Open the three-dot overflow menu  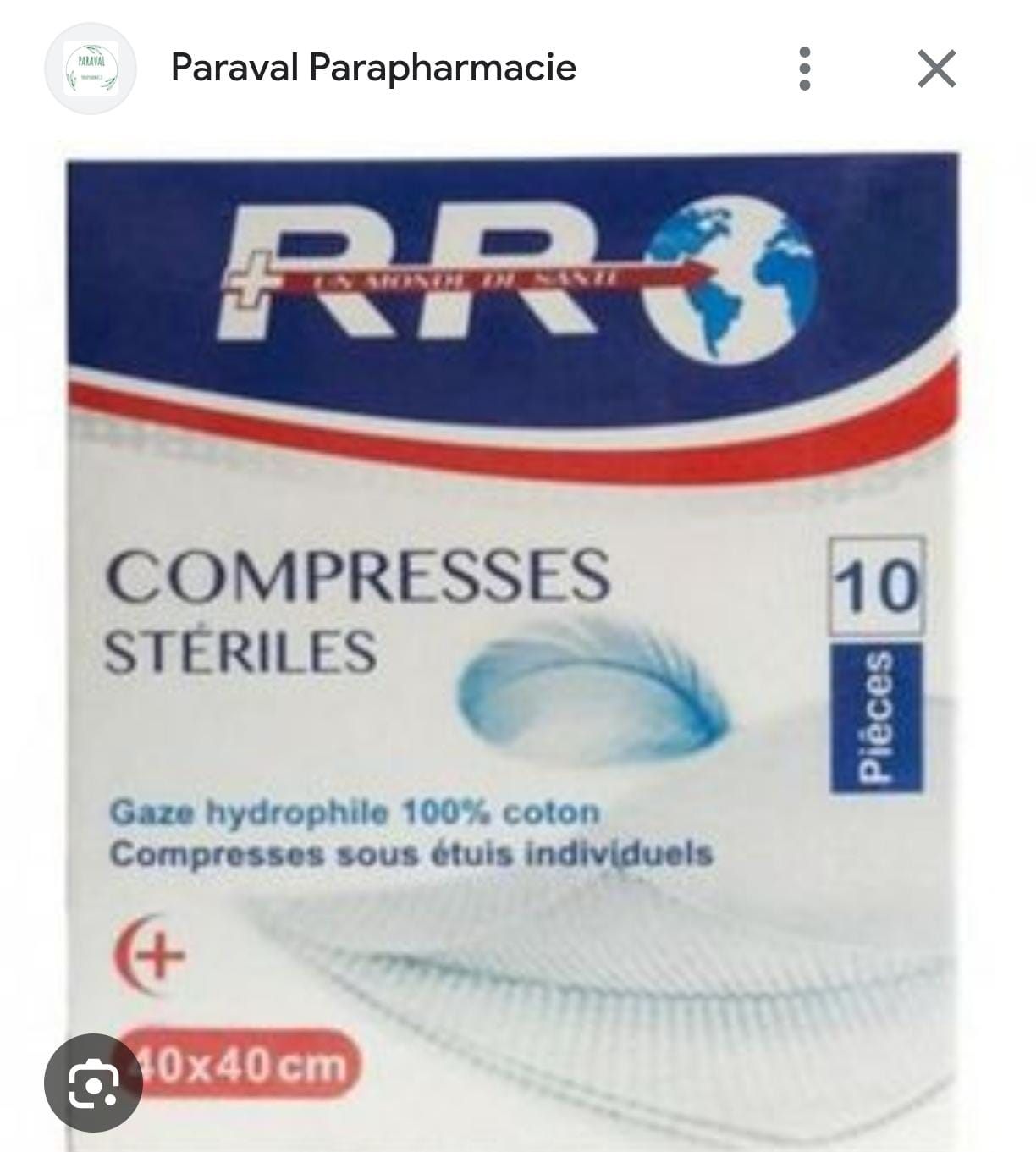click(x=805, y=69)
